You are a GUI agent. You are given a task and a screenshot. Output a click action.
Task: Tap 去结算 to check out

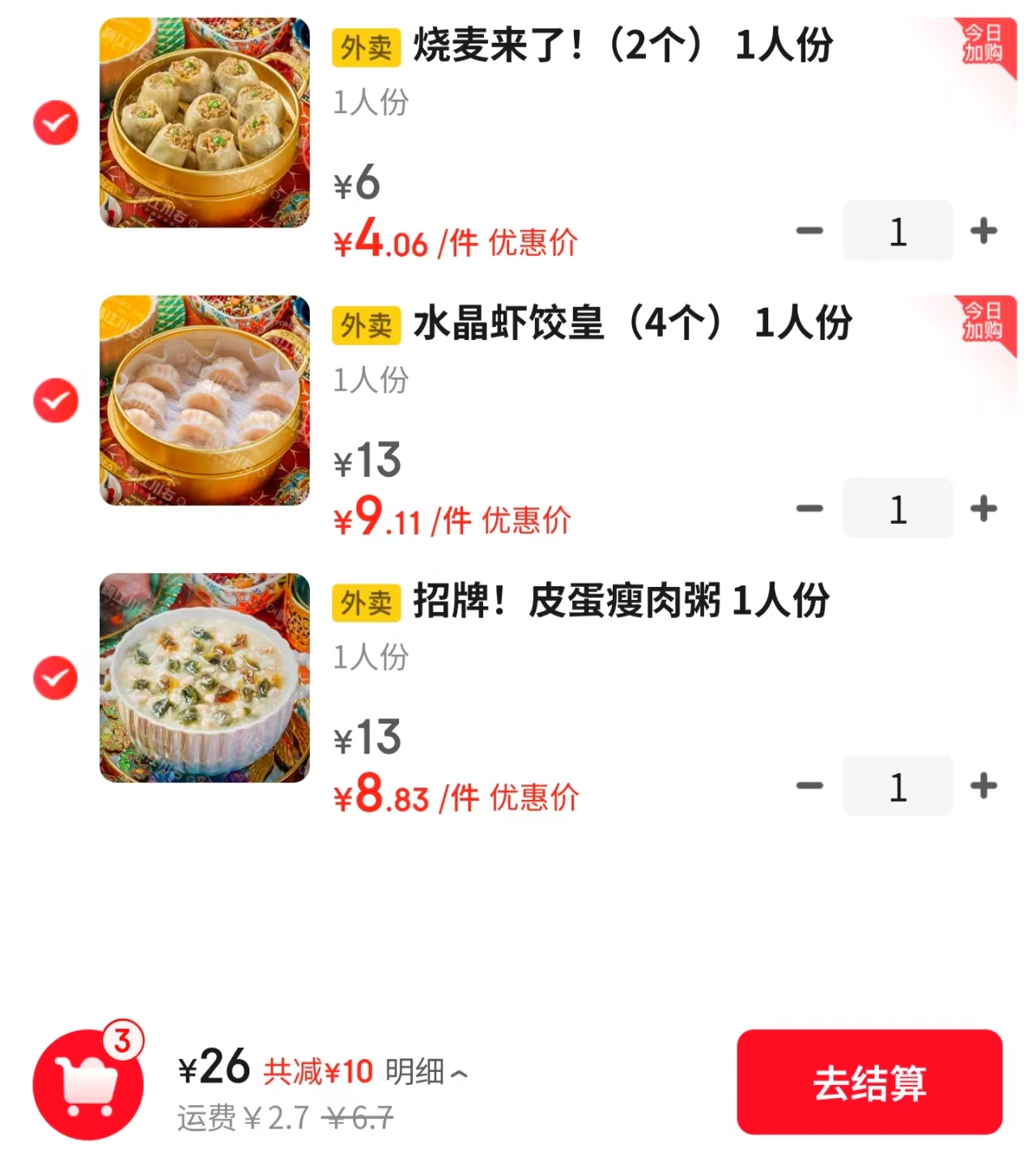click(x=869, y=1082)
